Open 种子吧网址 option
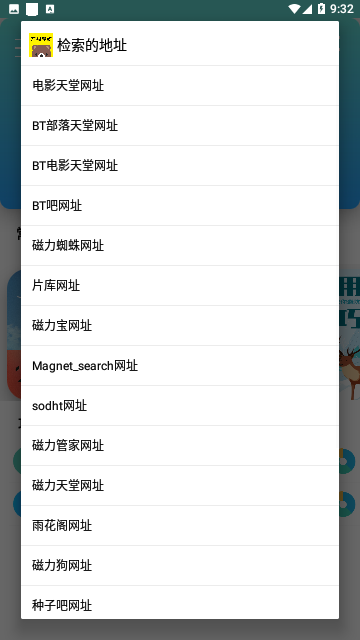Viewport: 360px width, 640px height. coord(180,602)
